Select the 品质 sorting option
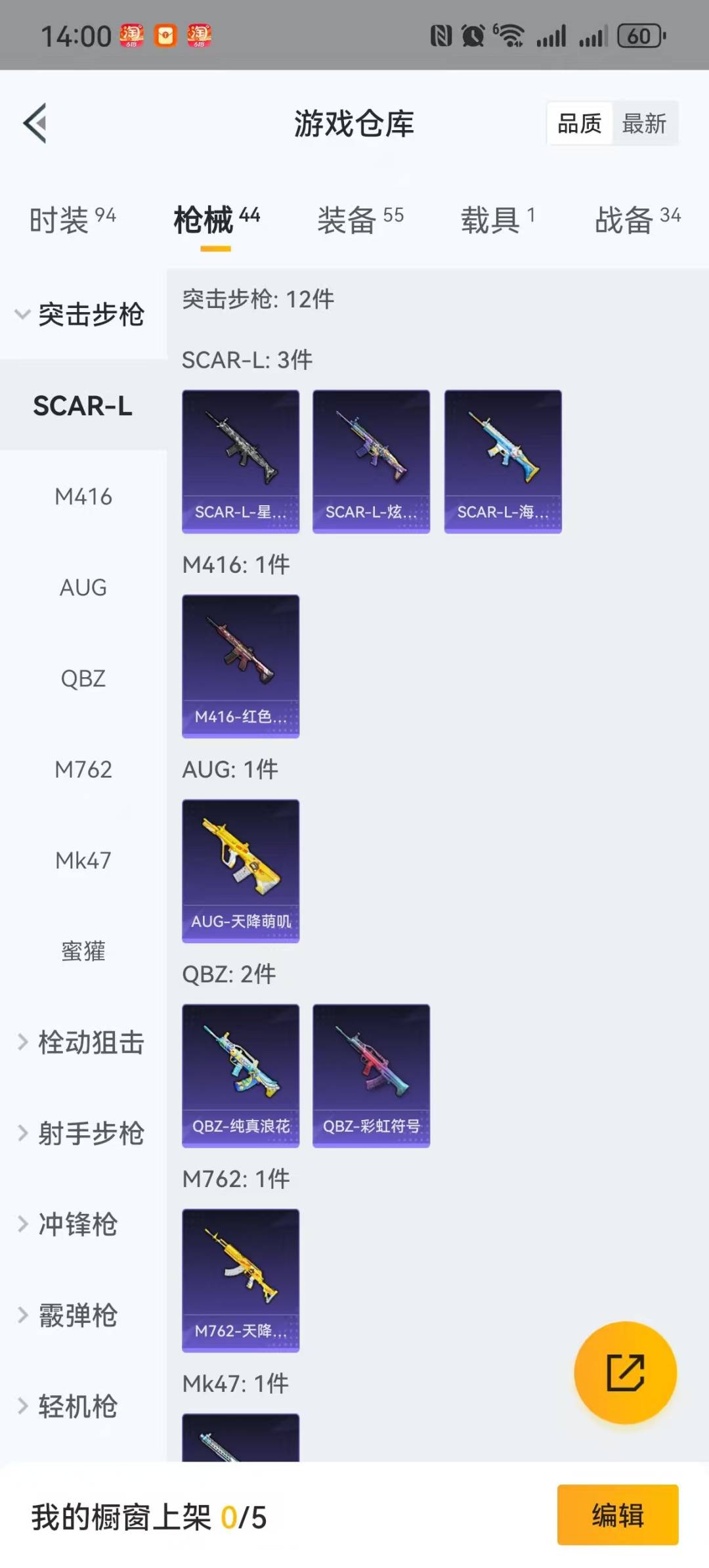 tap(579, 123)
